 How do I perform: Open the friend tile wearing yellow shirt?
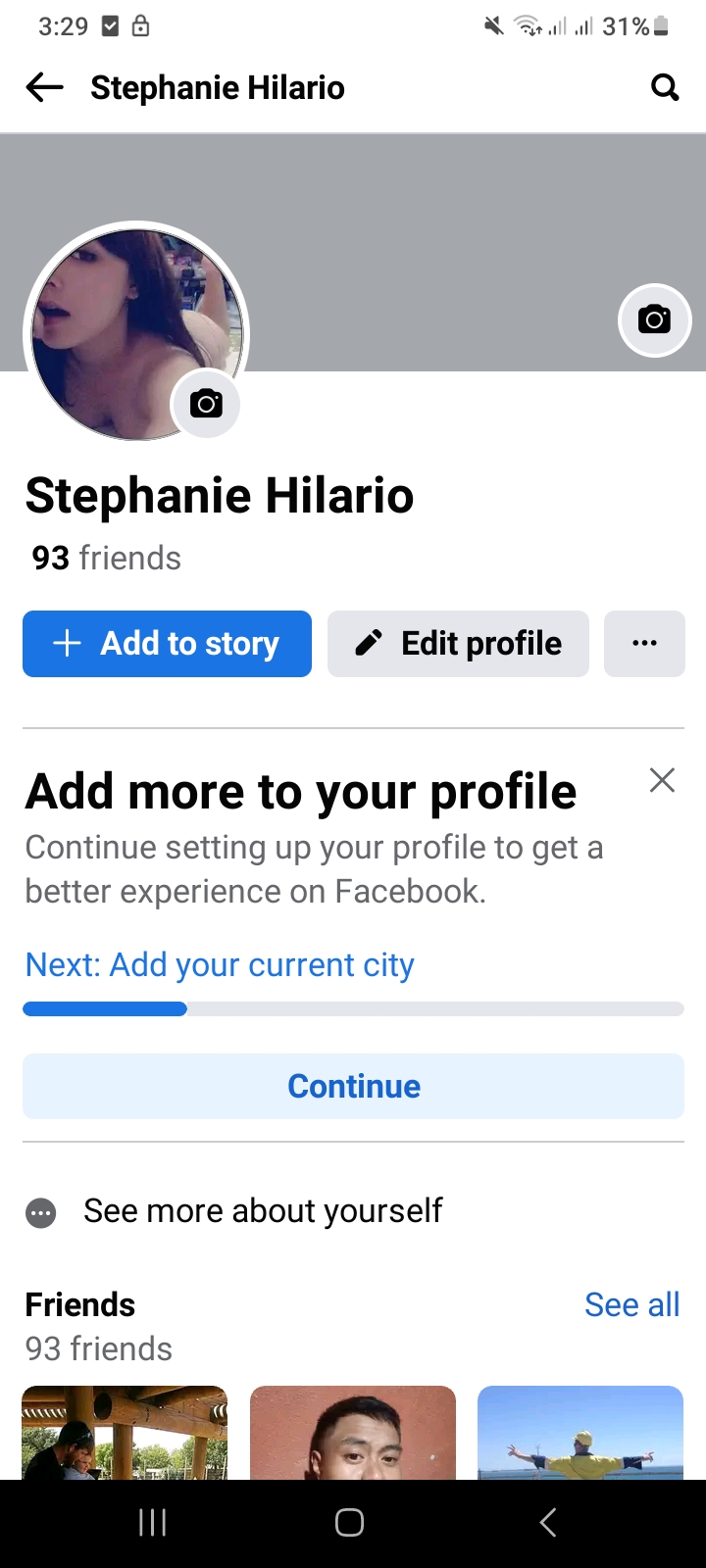(x=580, y=1433)
